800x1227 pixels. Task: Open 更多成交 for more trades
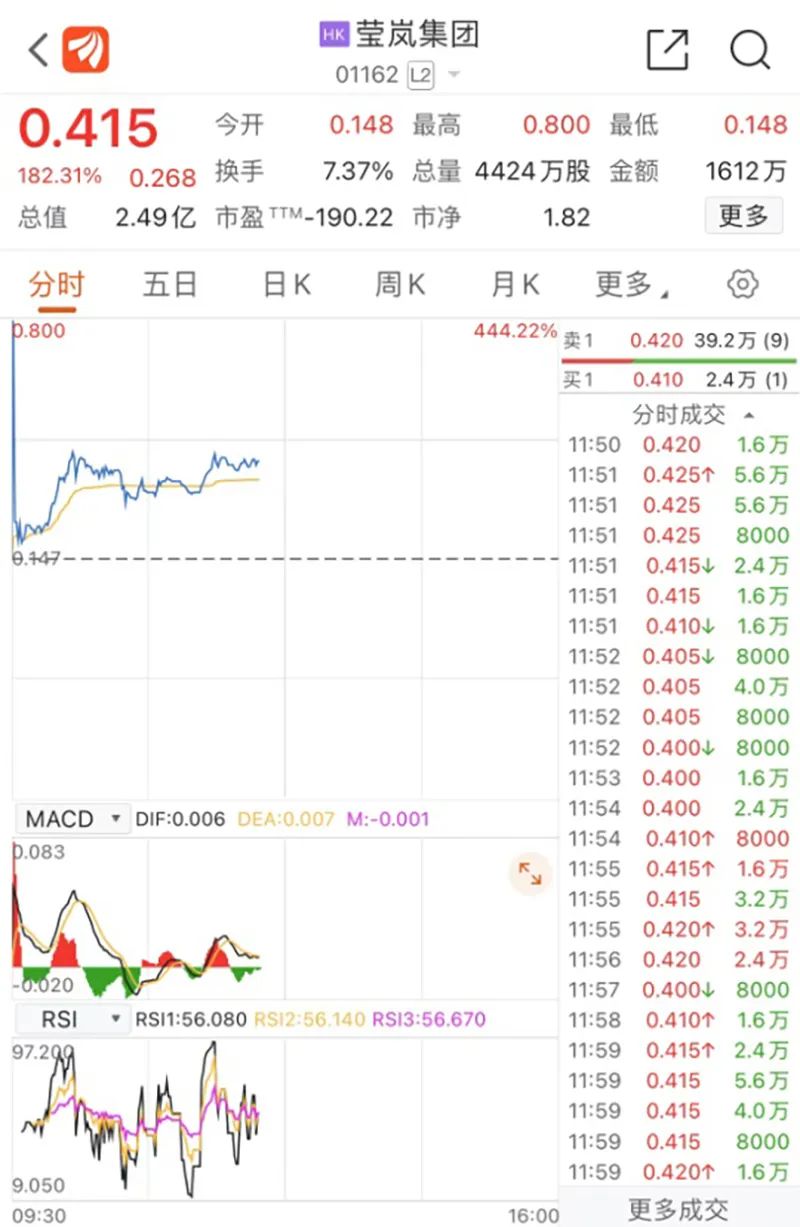[x=678, y=1209]
